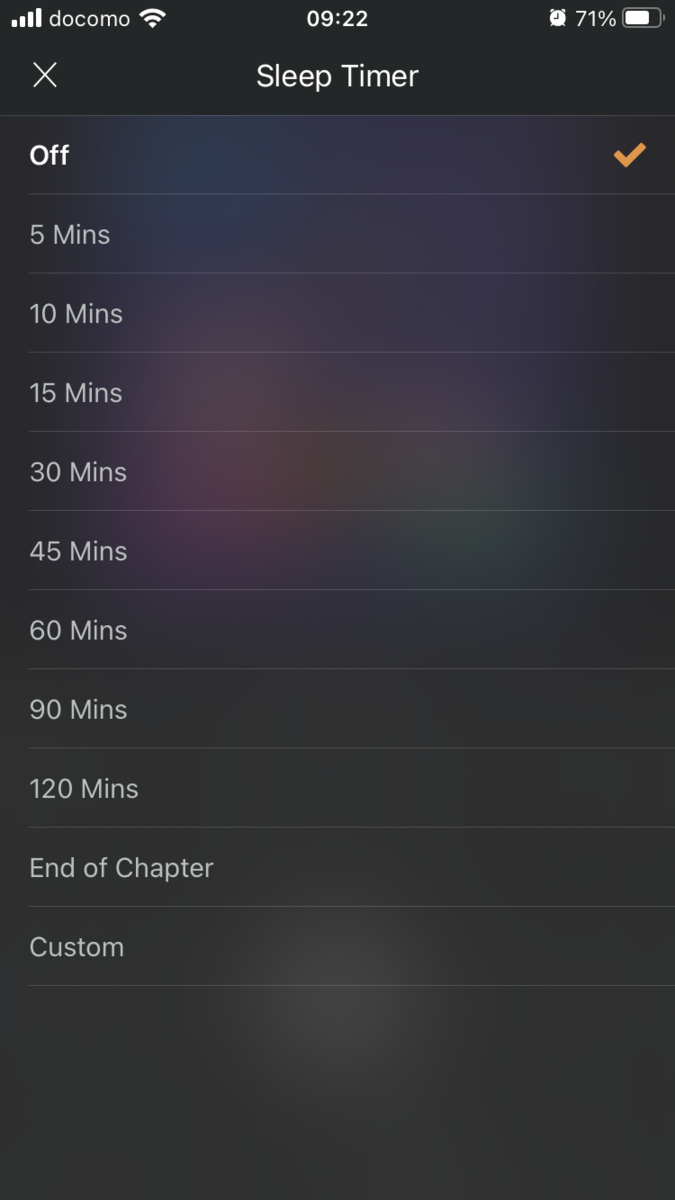The image size is (675, 1200).
Task: Choose the 60 Mins option
Action: click(337, 630)
